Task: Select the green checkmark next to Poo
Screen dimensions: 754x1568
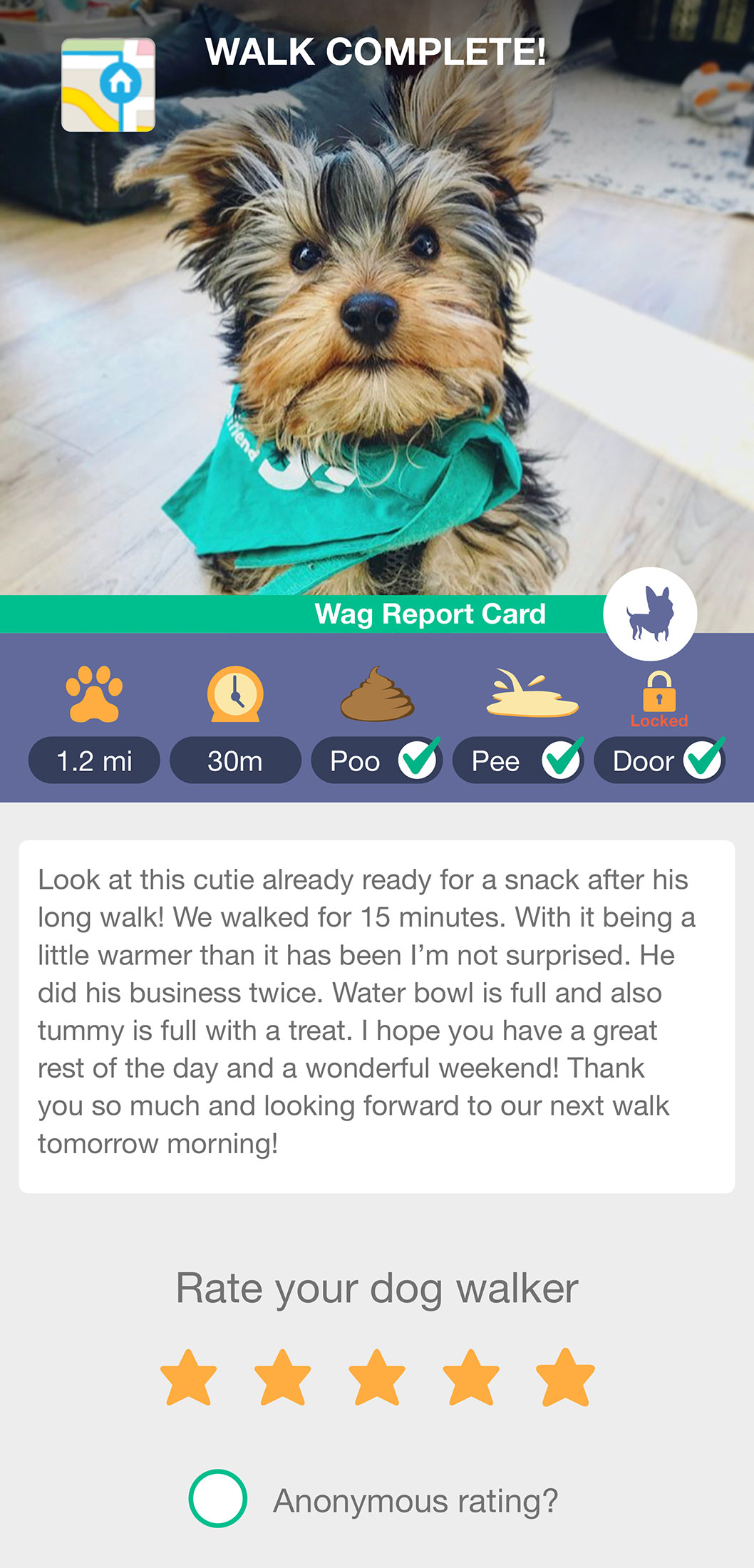Action: pyautogui.click(x=420, y=760)
